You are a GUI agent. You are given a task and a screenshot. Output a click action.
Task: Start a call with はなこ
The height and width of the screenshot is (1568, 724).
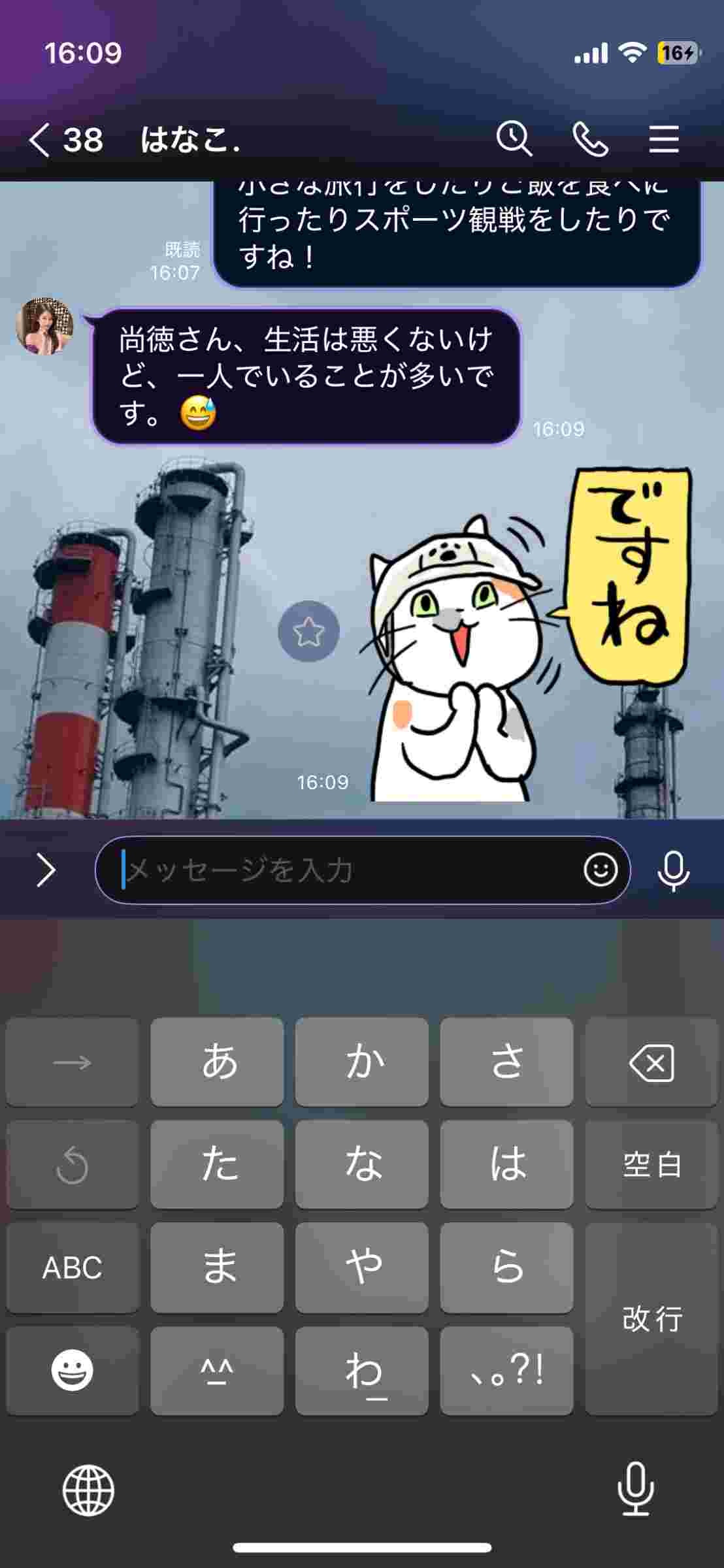590,139
